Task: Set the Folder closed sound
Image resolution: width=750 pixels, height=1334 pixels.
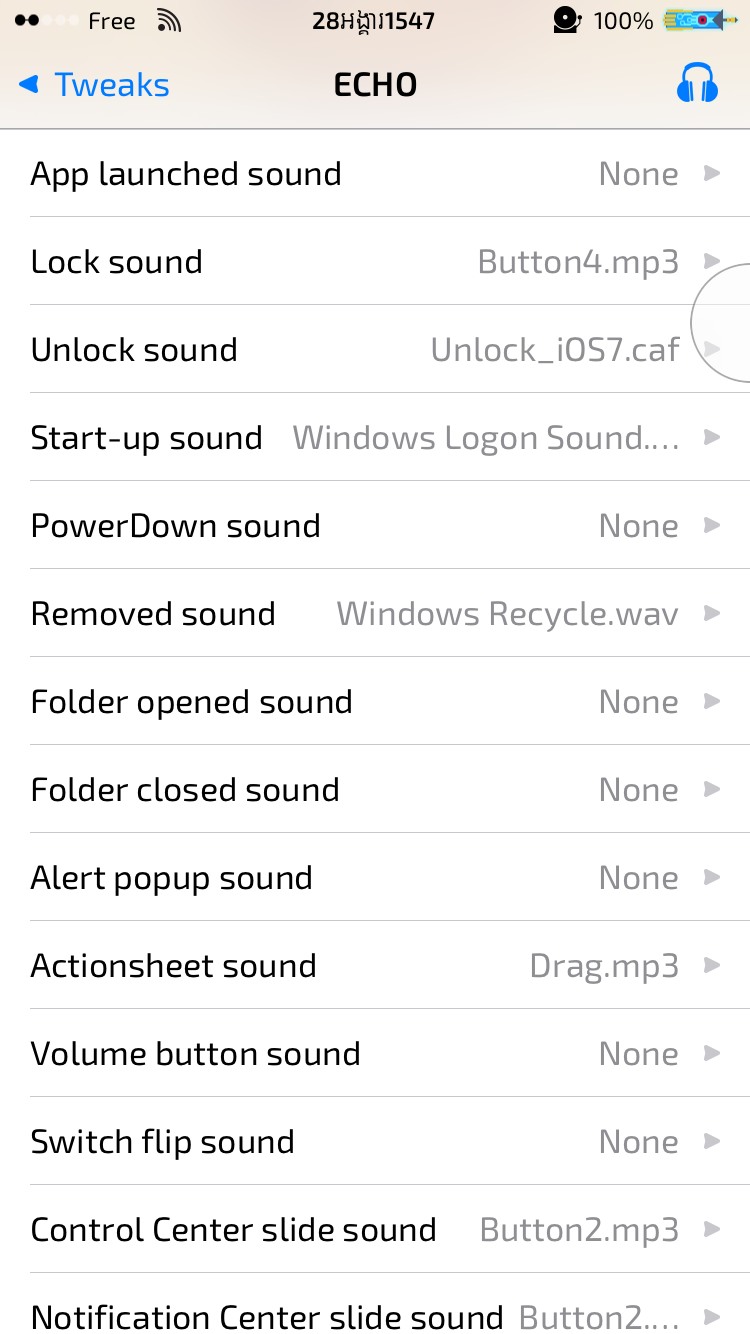Action: [375, 790]
